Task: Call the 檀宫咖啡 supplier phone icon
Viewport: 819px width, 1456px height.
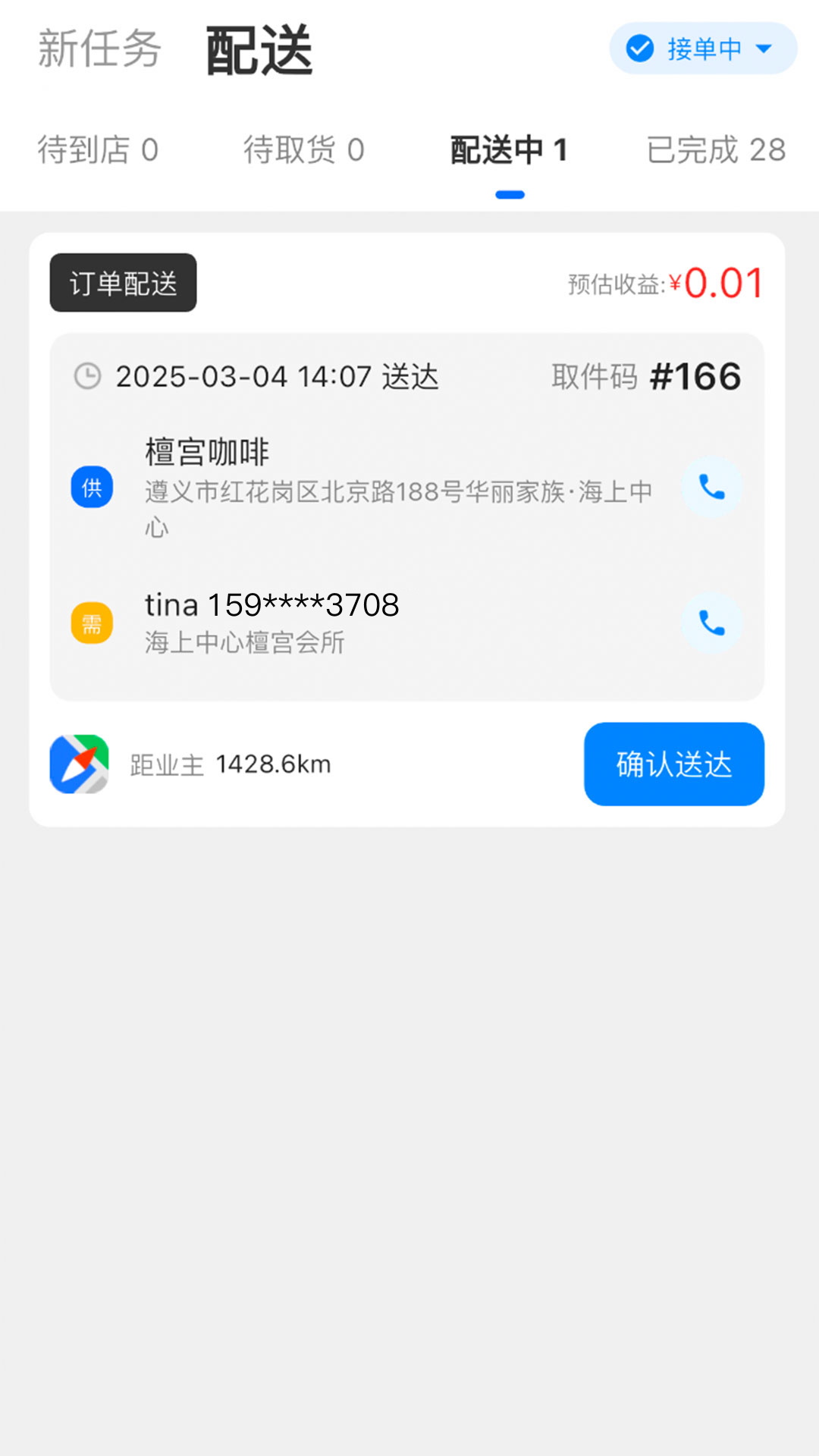Action: [x=711, y=488]
